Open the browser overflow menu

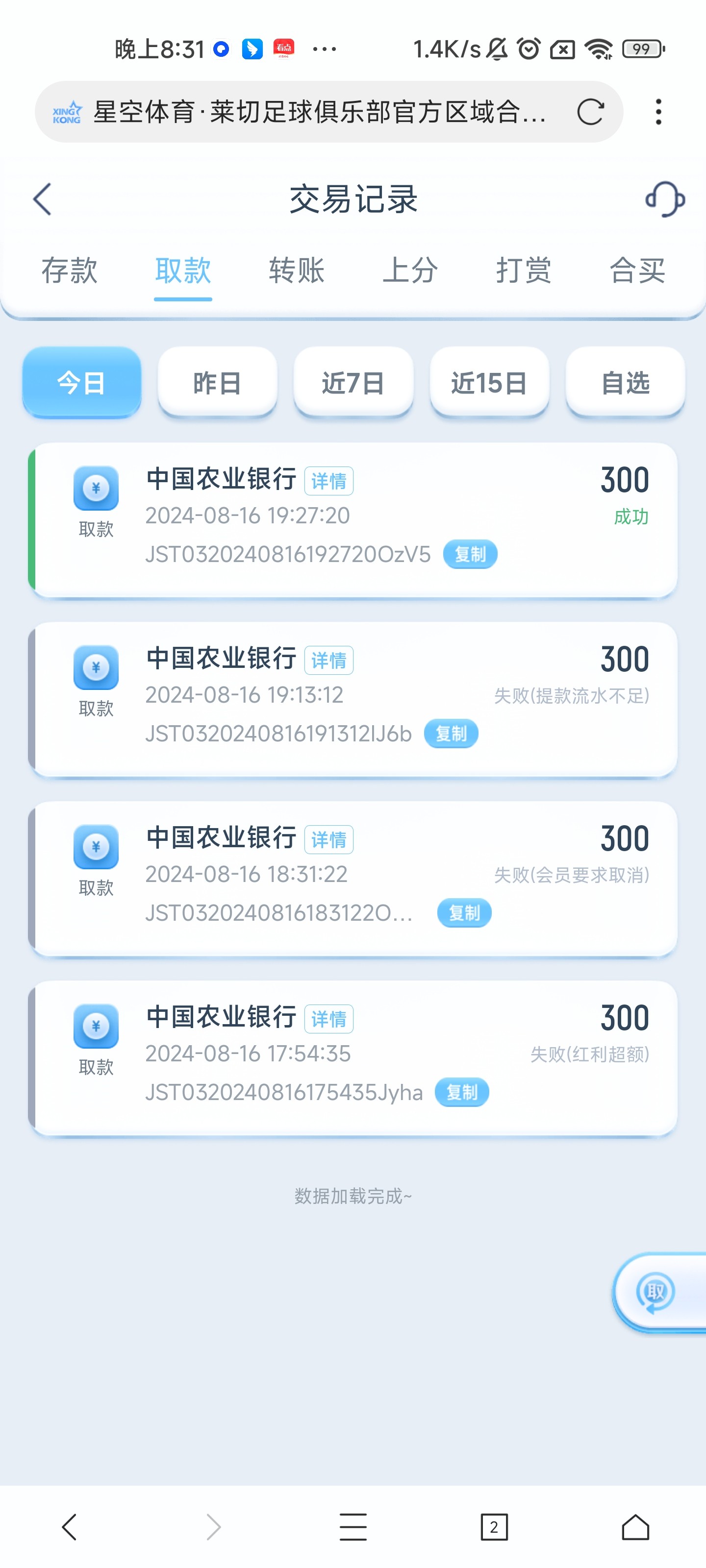(x=658, y=112)
